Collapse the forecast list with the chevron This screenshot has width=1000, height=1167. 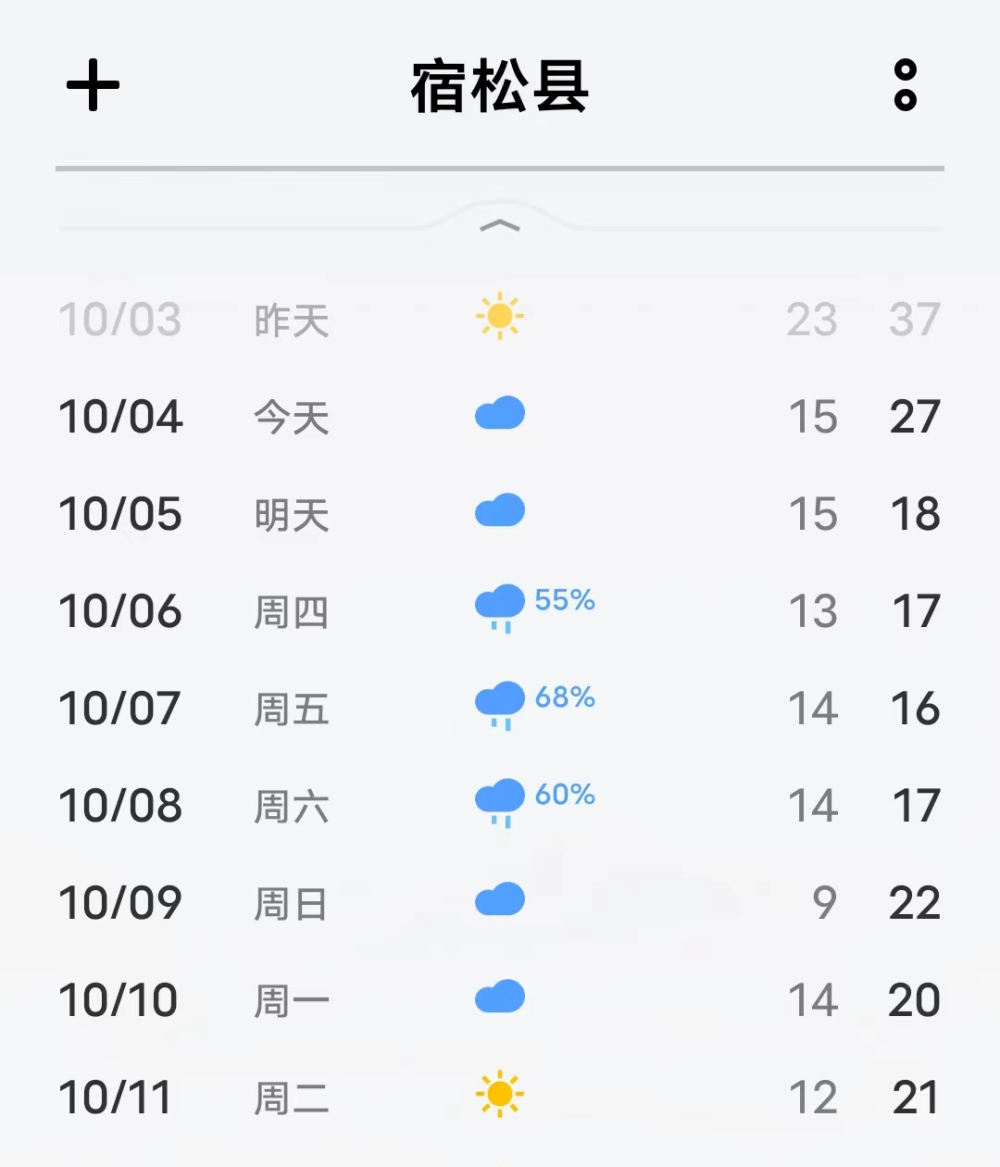[x=500, y=223]
